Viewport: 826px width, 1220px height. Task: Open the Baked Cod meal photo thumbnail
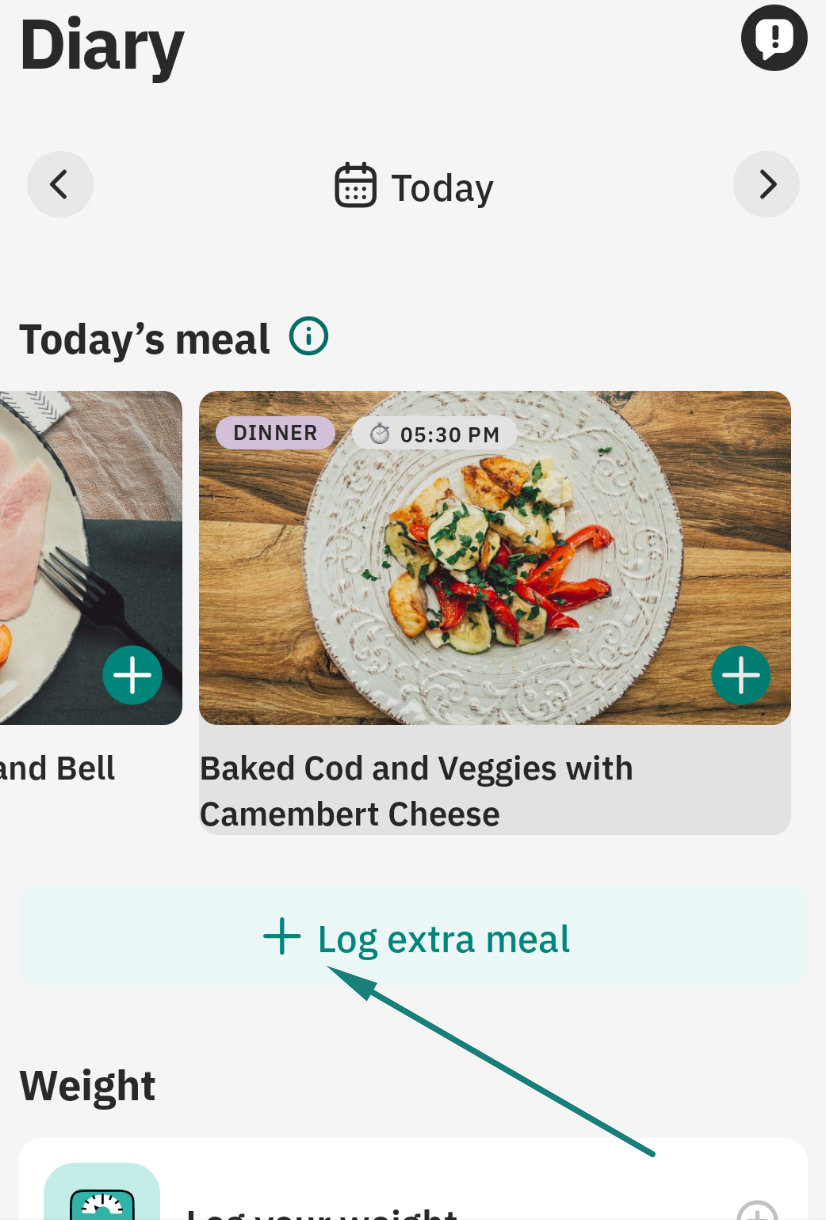[494, 557]
